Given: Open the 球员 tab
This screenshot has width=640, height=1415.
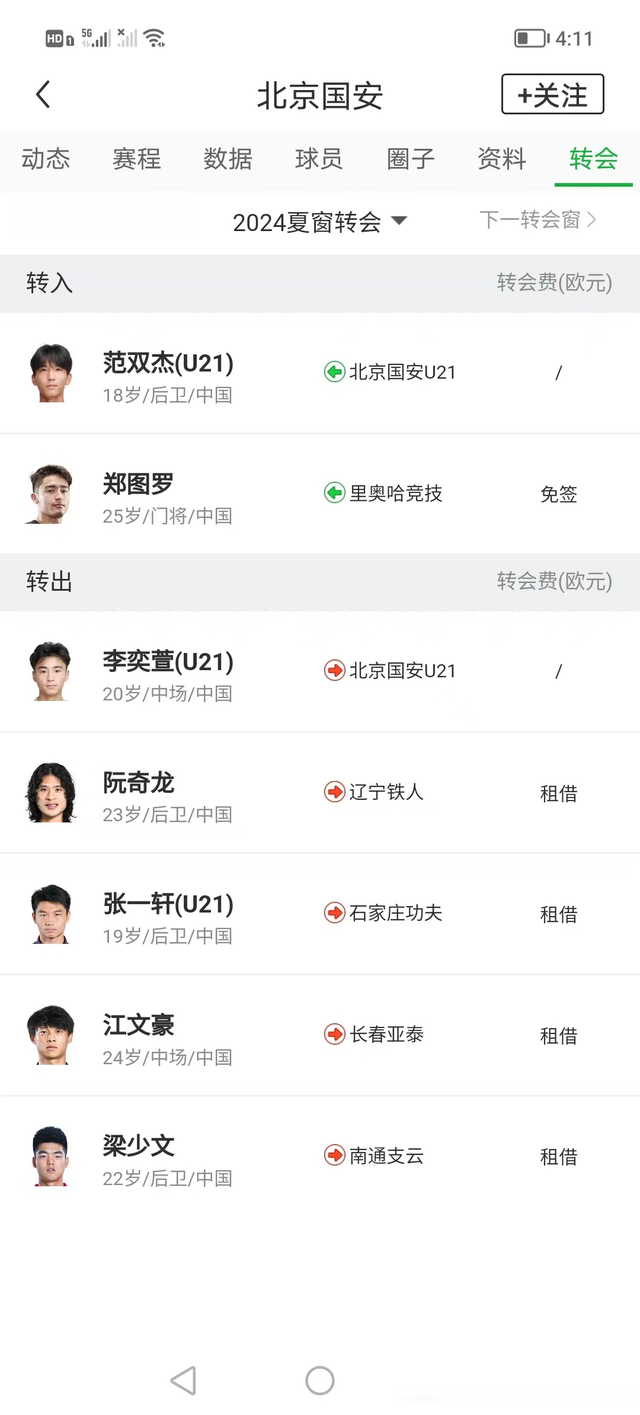Looking at the screenshot, I should coord(319,159).
